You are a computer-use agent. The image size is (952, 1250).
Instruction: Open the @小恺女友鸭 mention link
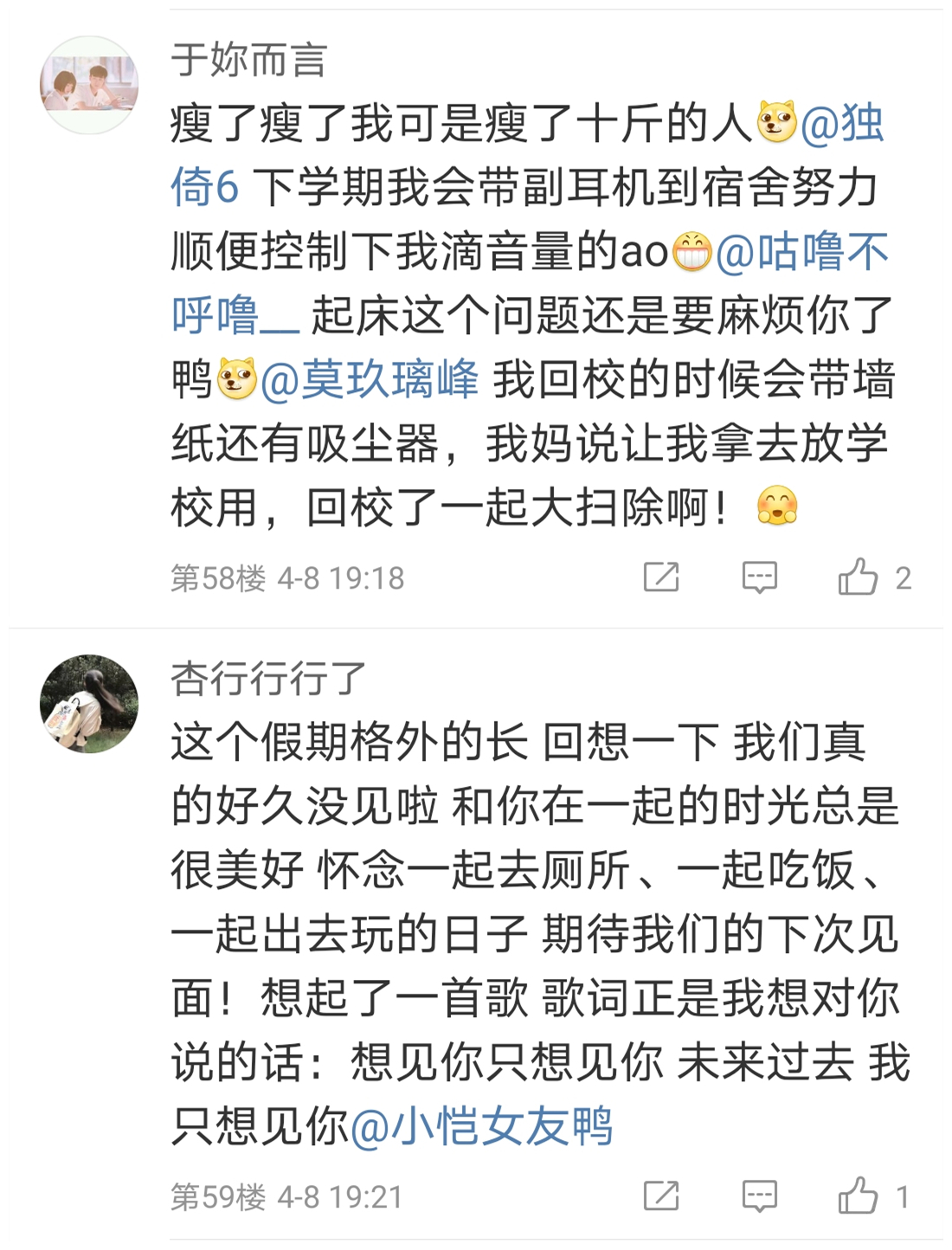(x=481, y=1126)
